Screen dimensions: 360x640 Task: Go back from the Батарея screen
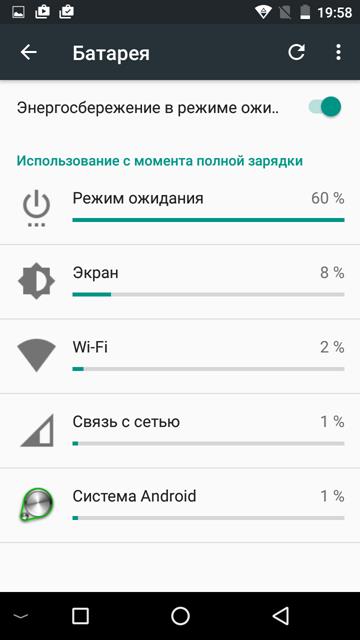pyautogui.click(x=29, y=52)
